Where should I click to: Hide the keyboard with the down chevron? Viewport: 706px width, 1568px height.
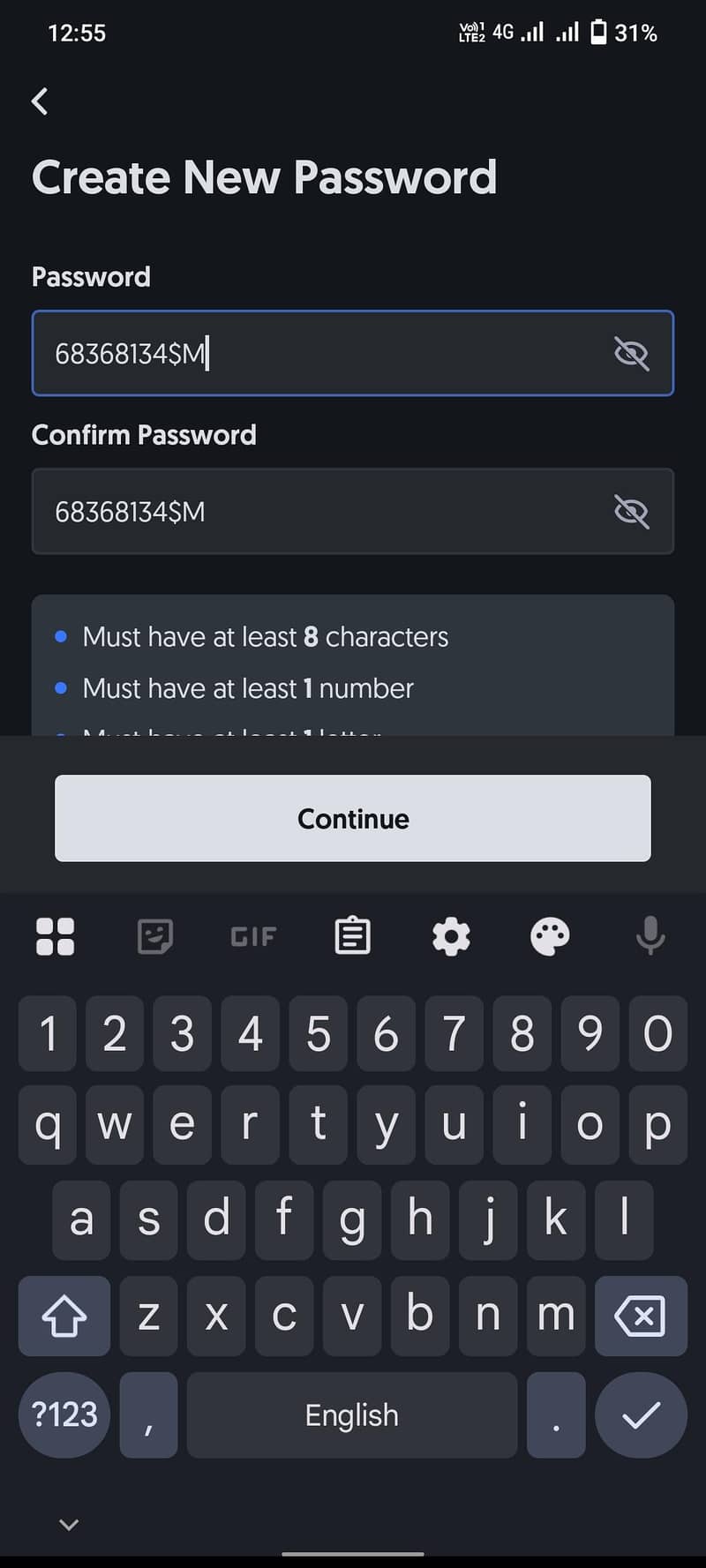point(69,1524)
